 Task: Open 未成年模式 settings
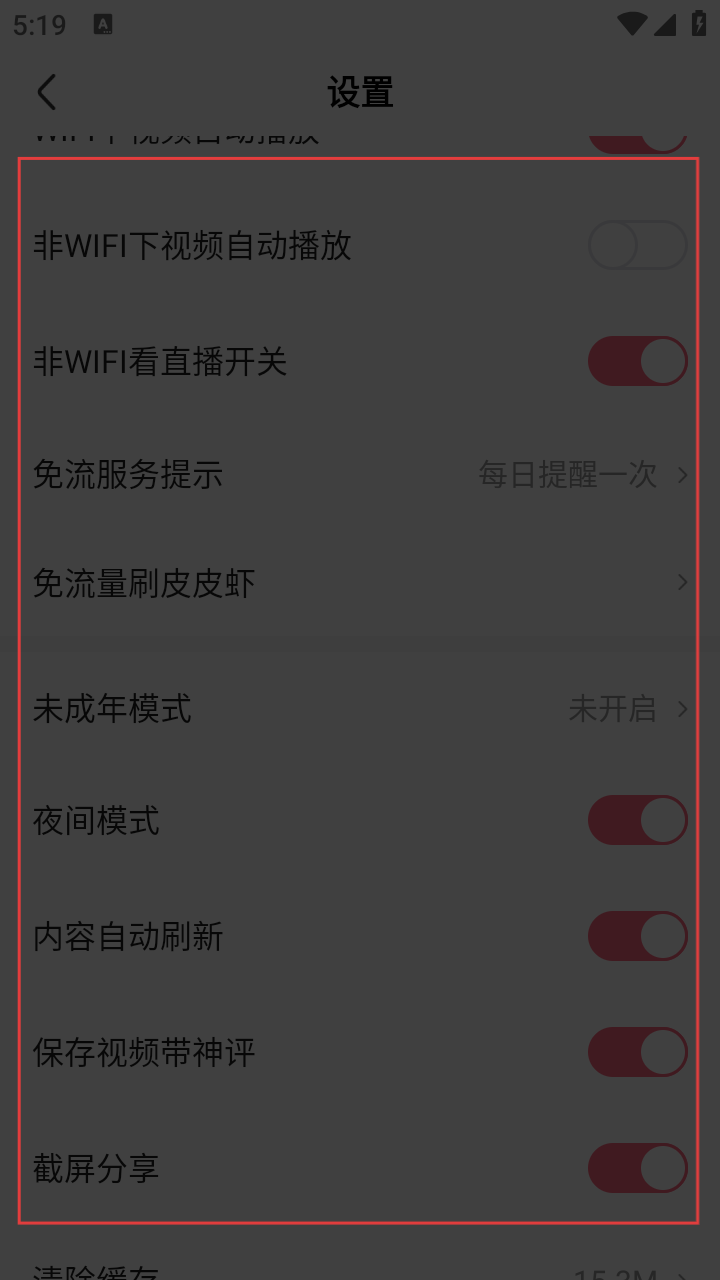click(x=360, y=709)
